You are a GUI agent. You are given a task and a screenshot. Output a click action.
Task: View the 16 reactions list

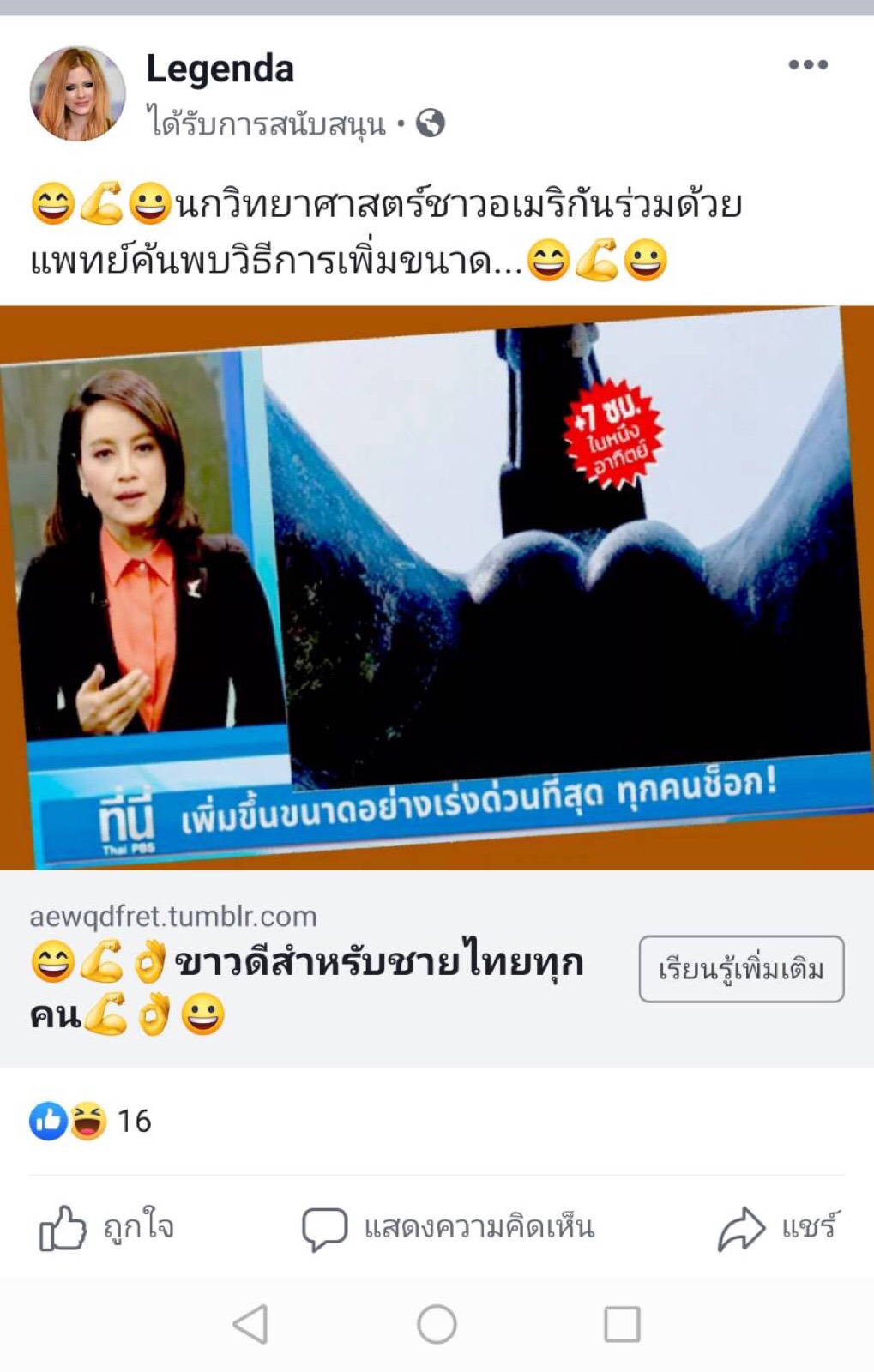(x=91, y=1121)
